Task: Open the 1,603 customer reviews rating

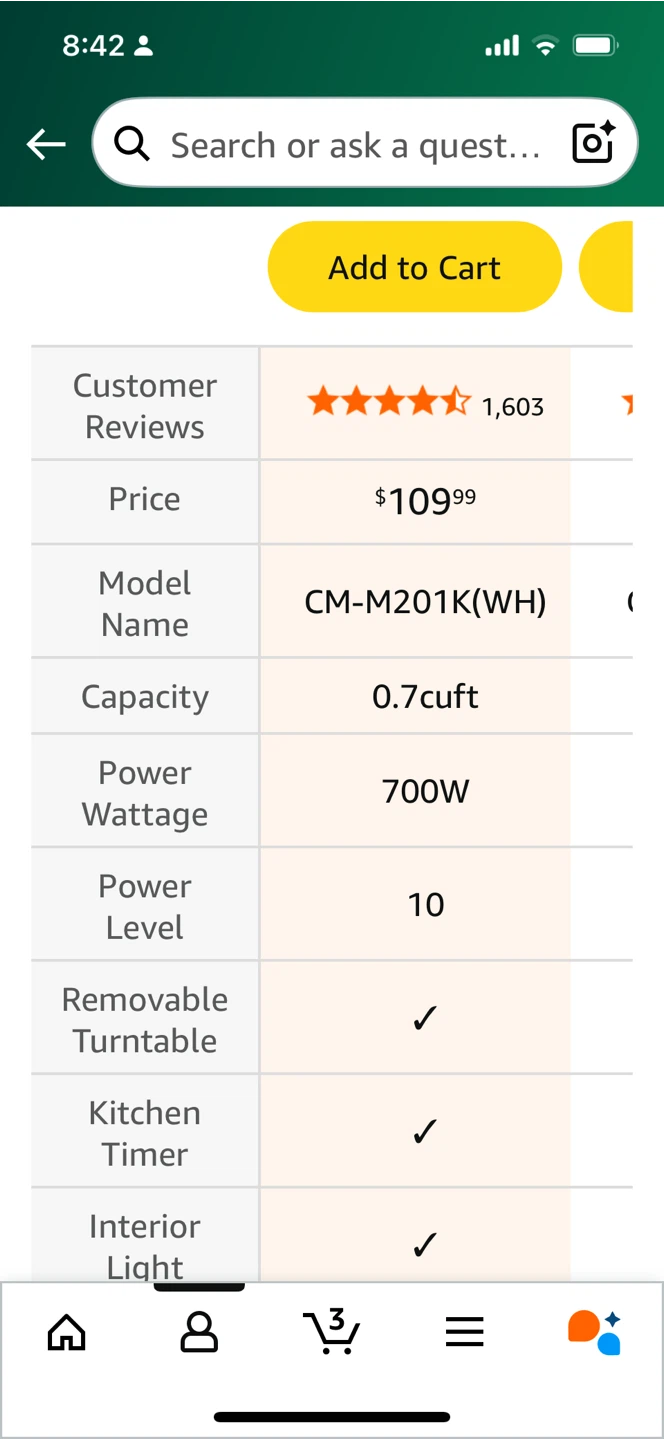Action: coord(425,404)
